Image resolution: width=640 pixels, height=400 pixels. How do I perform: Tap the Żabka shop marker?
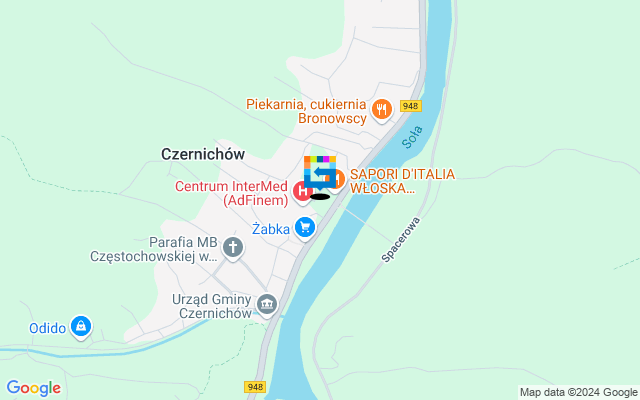[x=305, y=229]
